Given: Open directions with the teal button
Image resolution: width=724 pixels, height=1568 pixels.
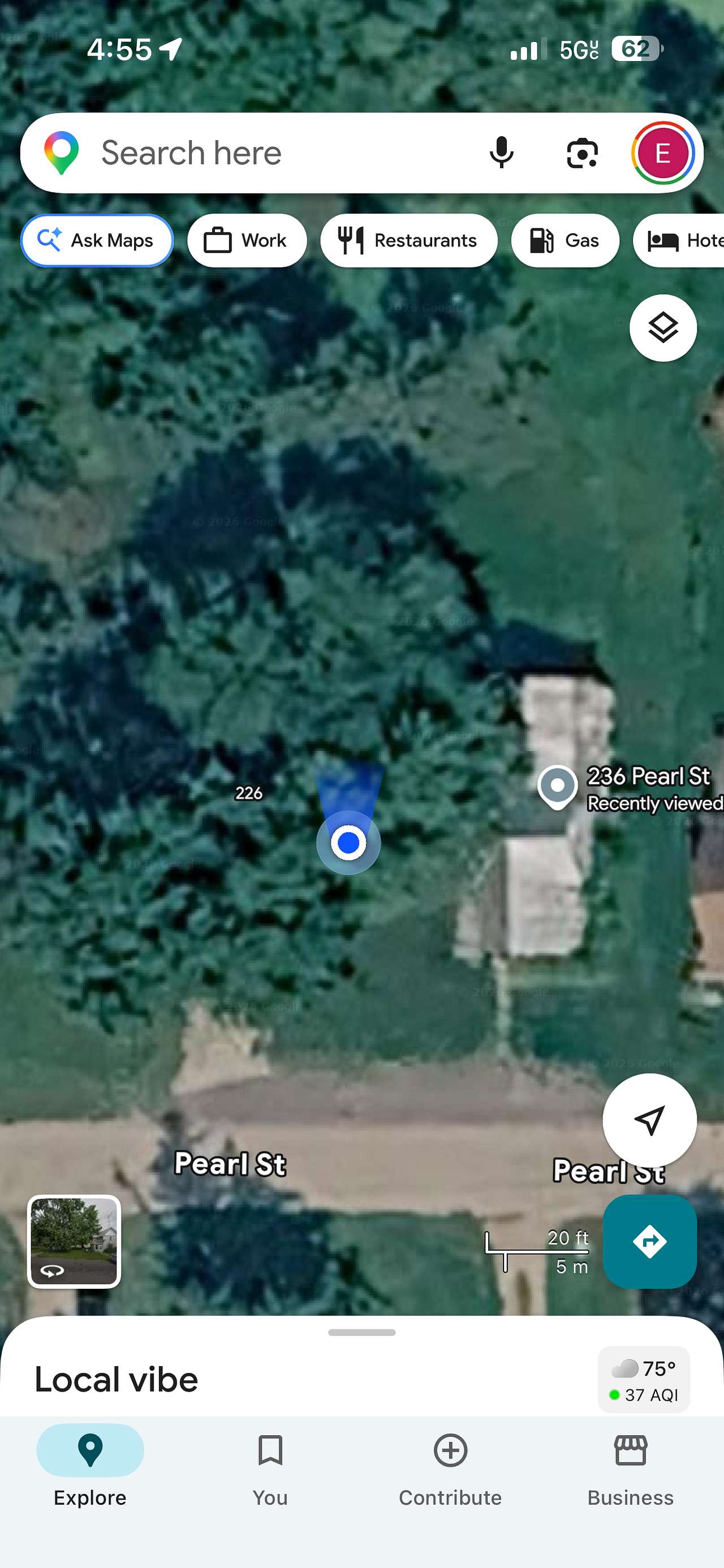Looking at the screenshot, I should click(x=649, y=1241).
